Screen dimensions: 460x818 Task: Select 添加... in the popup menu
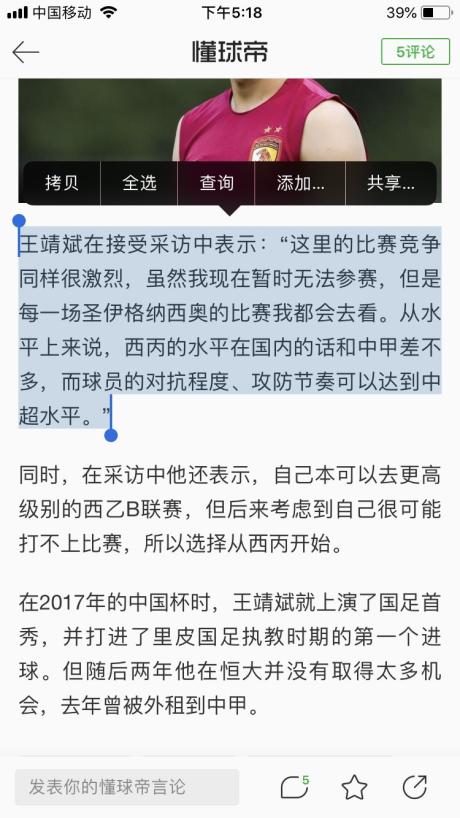pyautogui.click(x=300, y=183)
